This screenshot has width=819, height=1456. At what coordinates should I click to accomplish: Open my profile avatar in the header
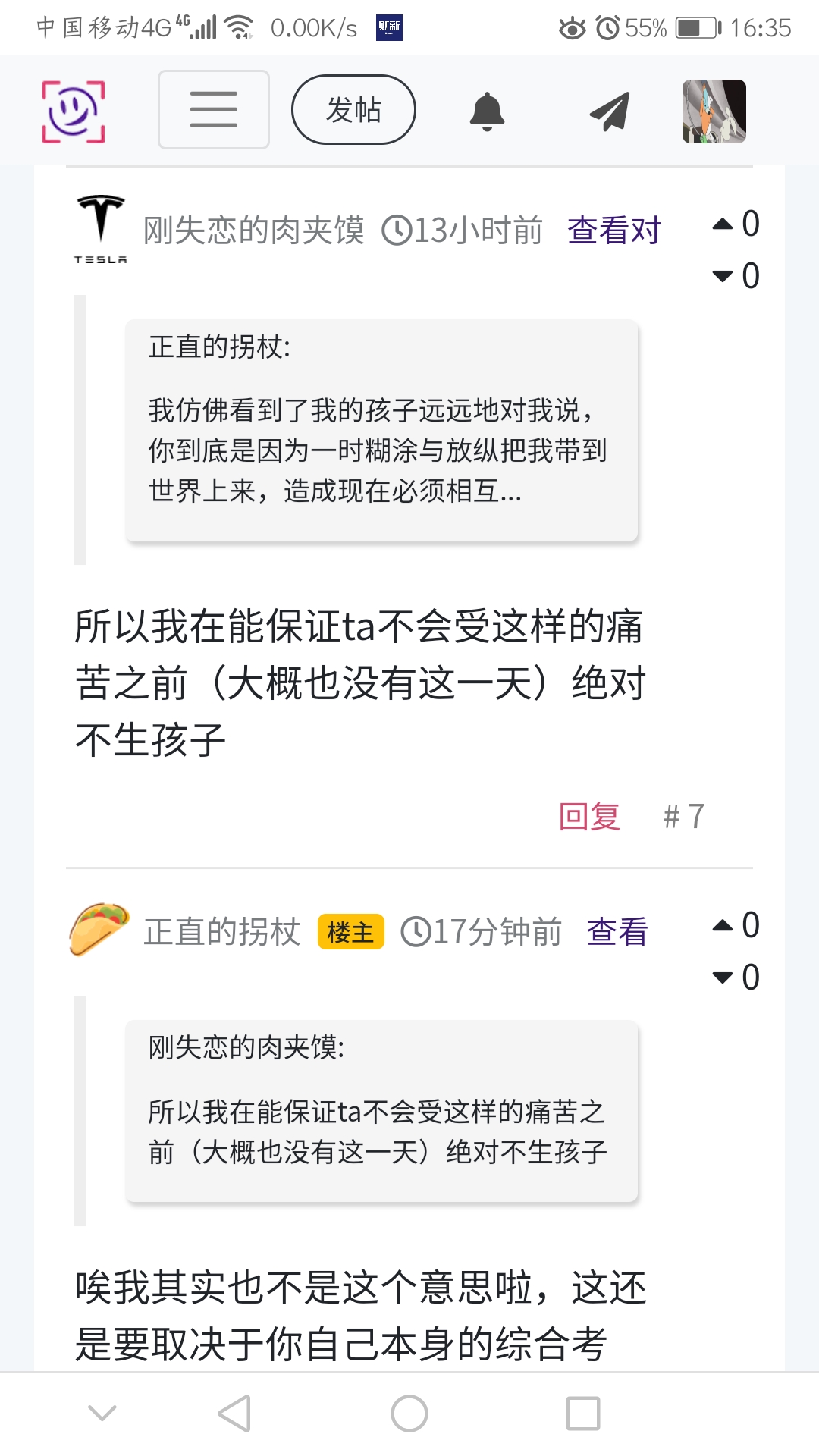click(x=714, y=111)
